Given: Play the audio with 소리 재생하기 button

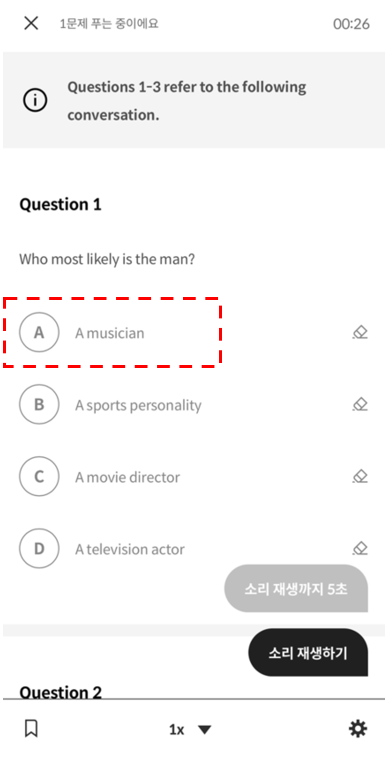Looking at the screenshot, I should click(x=308, y=653).
